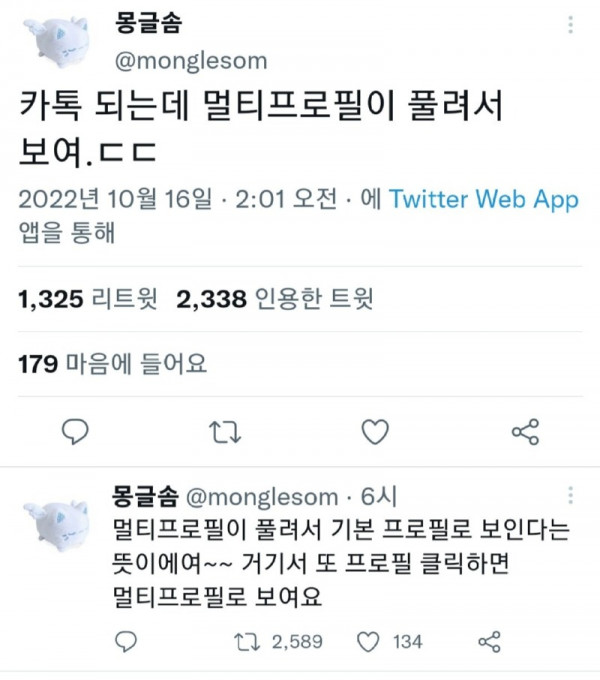Like the main tweet with the heart
The width and height of the screenshot is (600, 680).
(374, 432)
